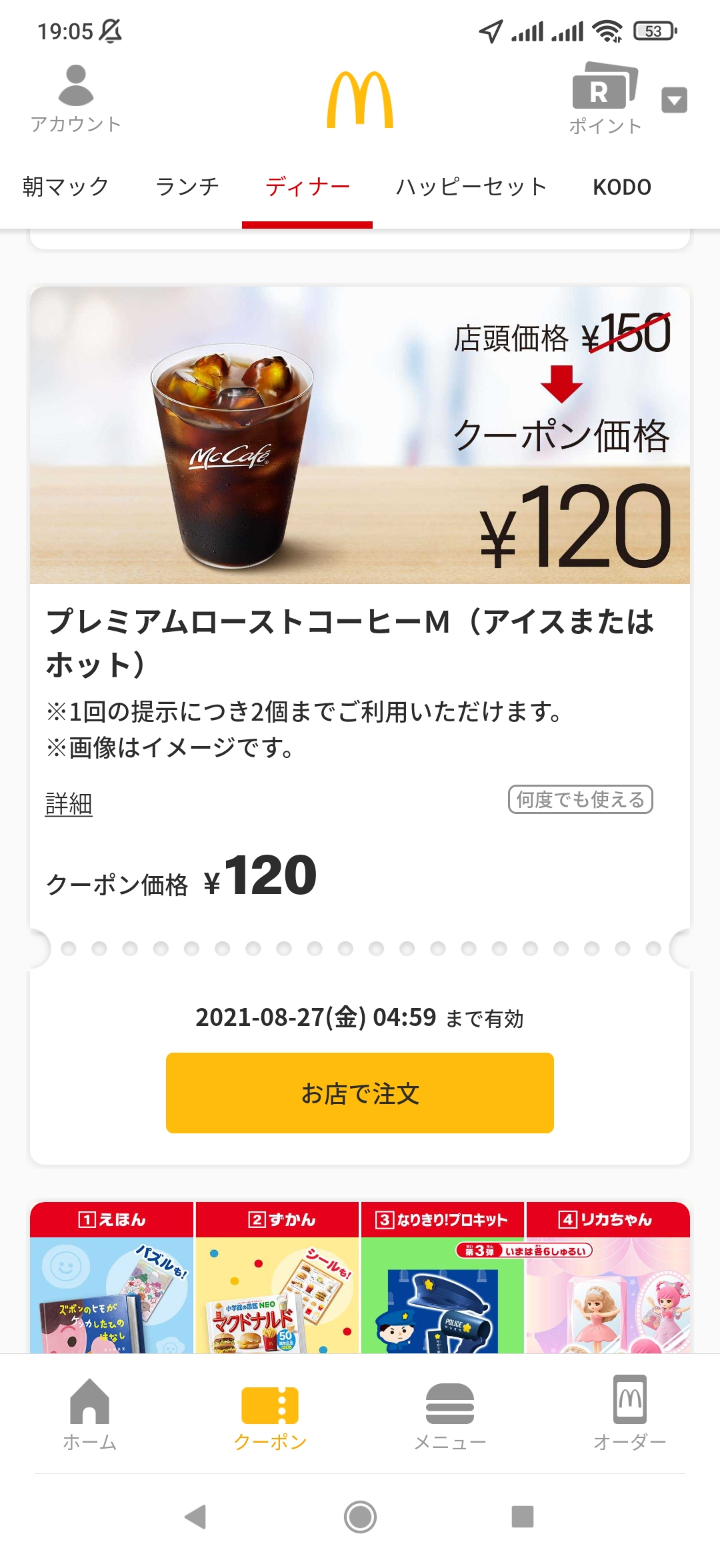This screenshot has height=1560, width=720.
Task: Switch to the オーダー tab
Action: pos(630,1414)
